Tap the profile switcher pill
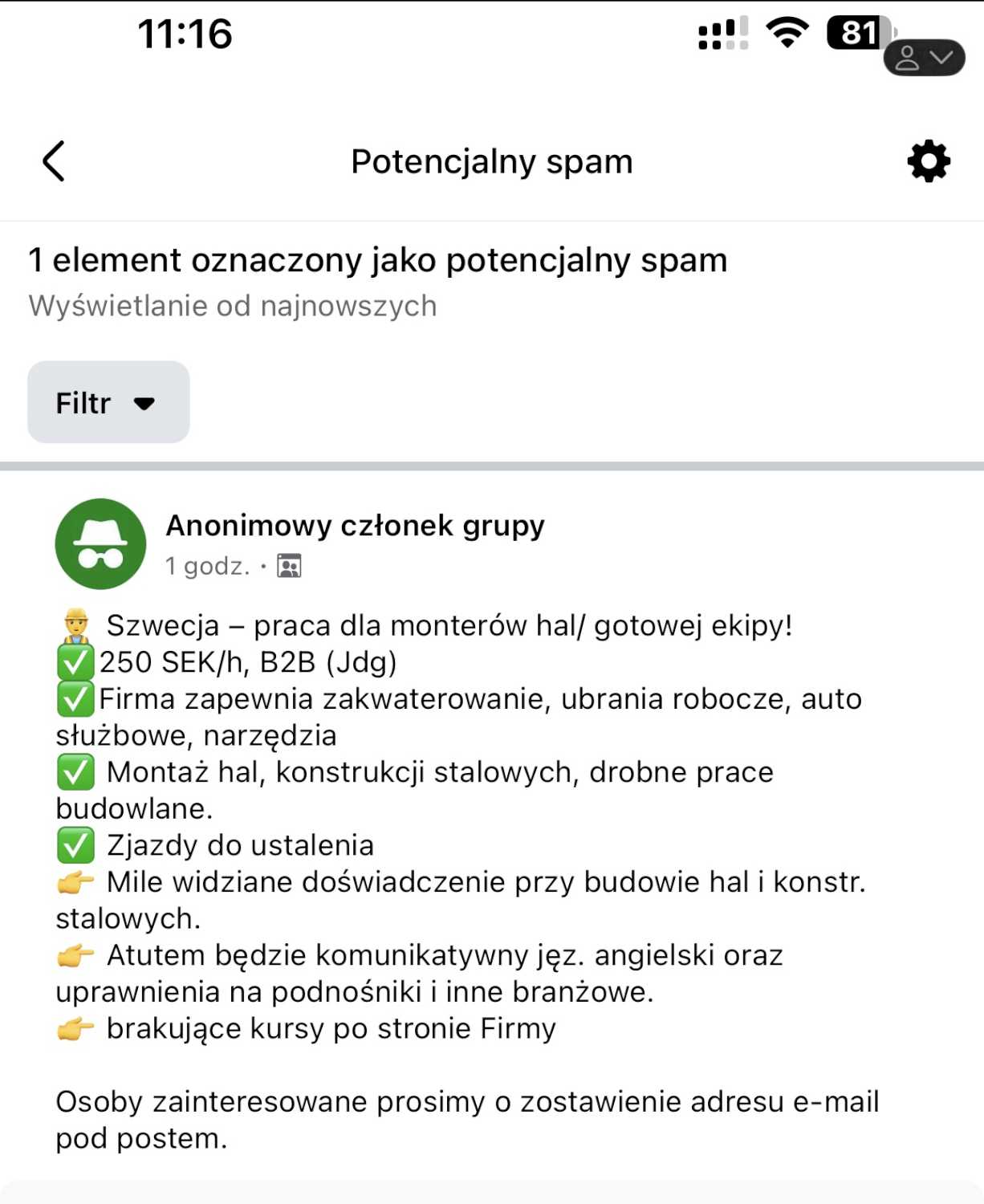This screenshot has width=984, height=1204. coord(924,58)
